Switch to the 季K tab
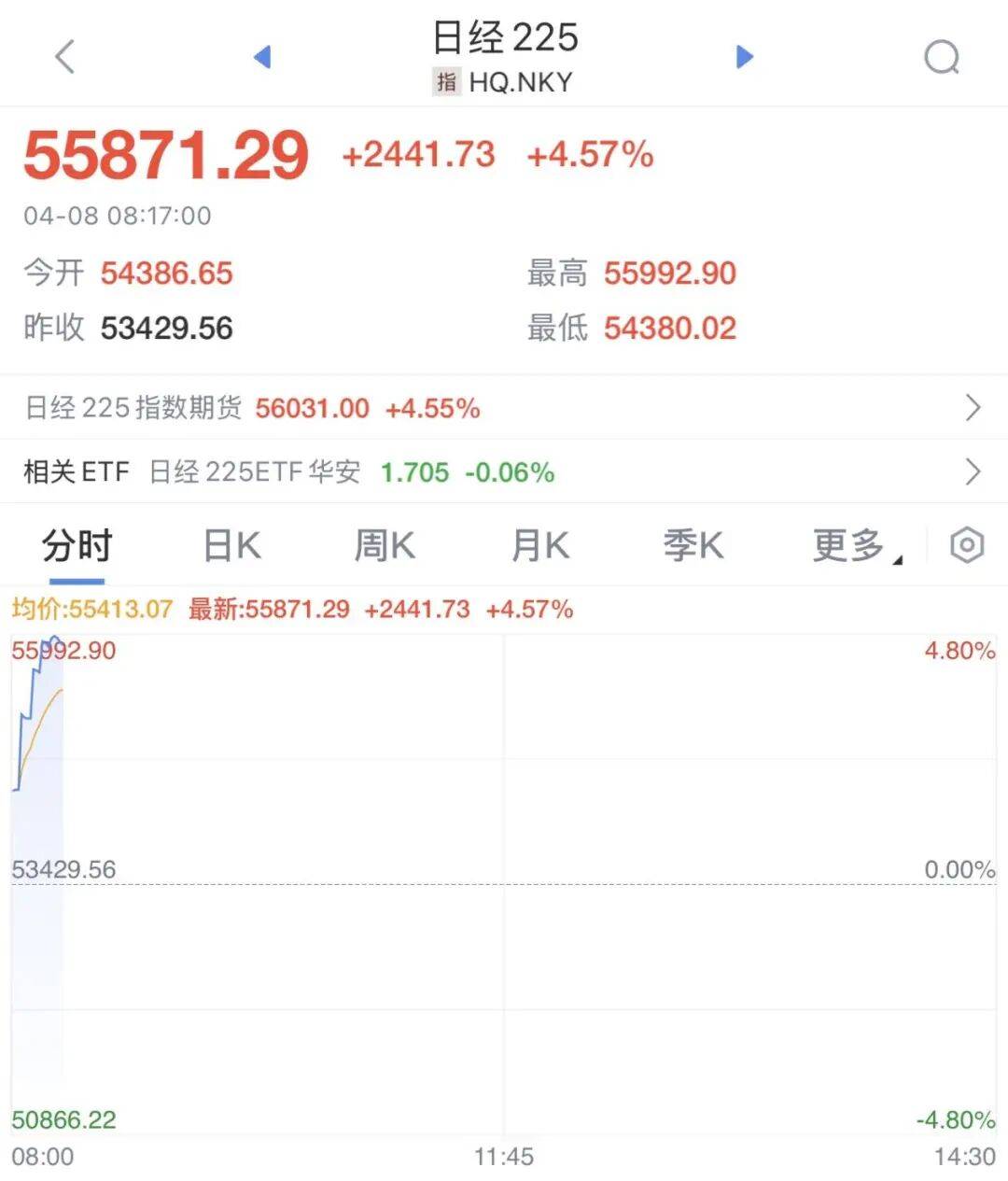The width and height of the screenshot is (1008, 1181). pos(693,545)
